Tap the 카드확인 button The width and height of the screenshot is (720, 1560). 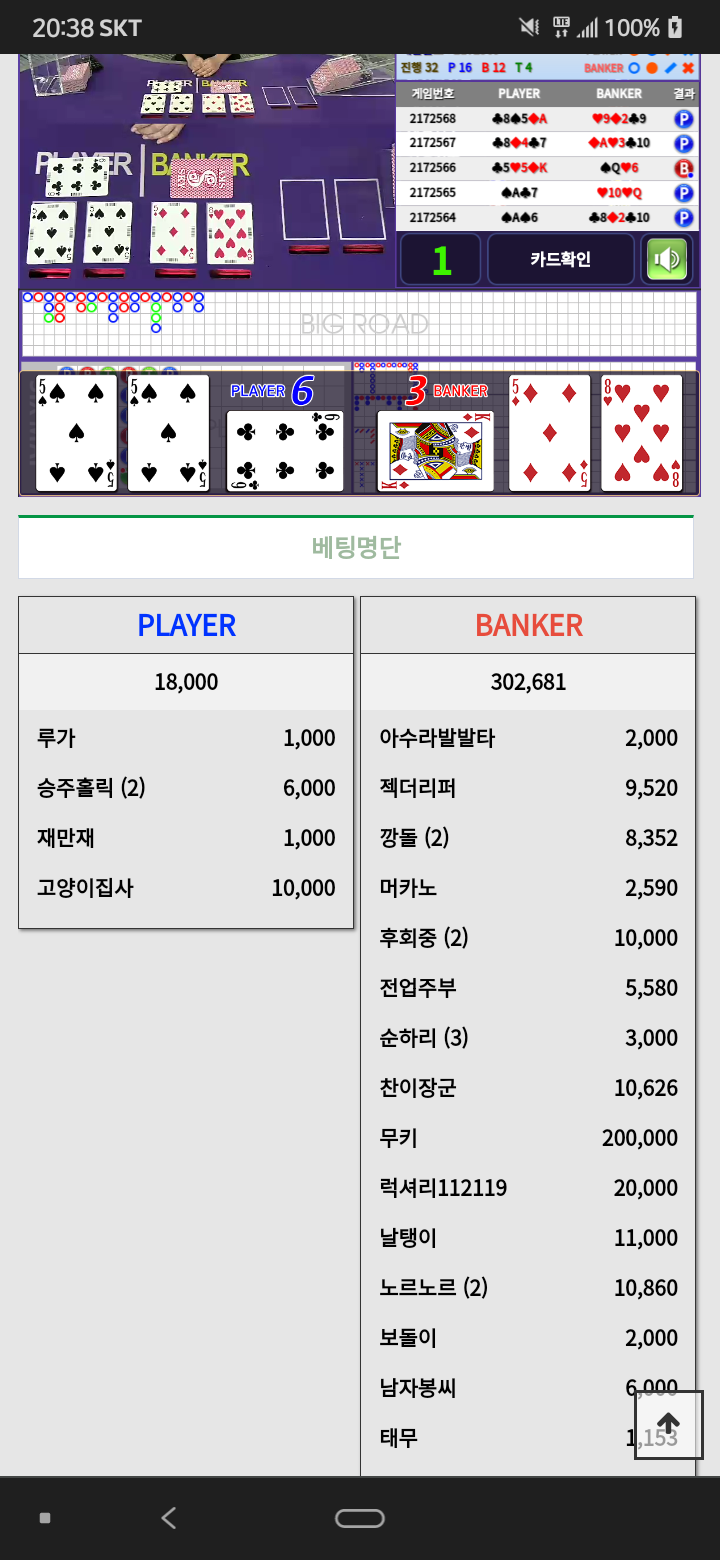[560, 260]
